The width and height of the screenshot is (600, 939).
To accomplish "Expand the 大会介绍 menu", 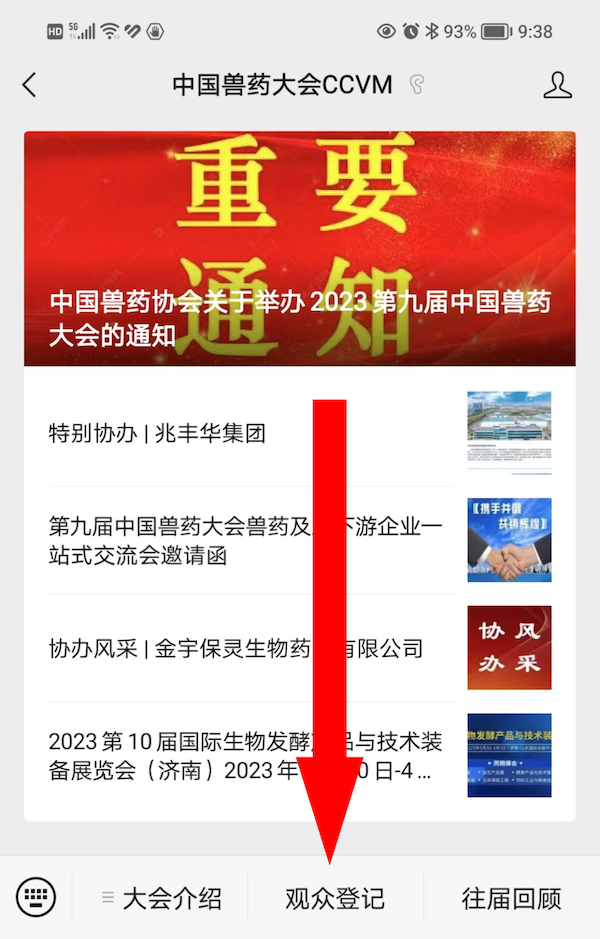I will (x=162, y=898).
